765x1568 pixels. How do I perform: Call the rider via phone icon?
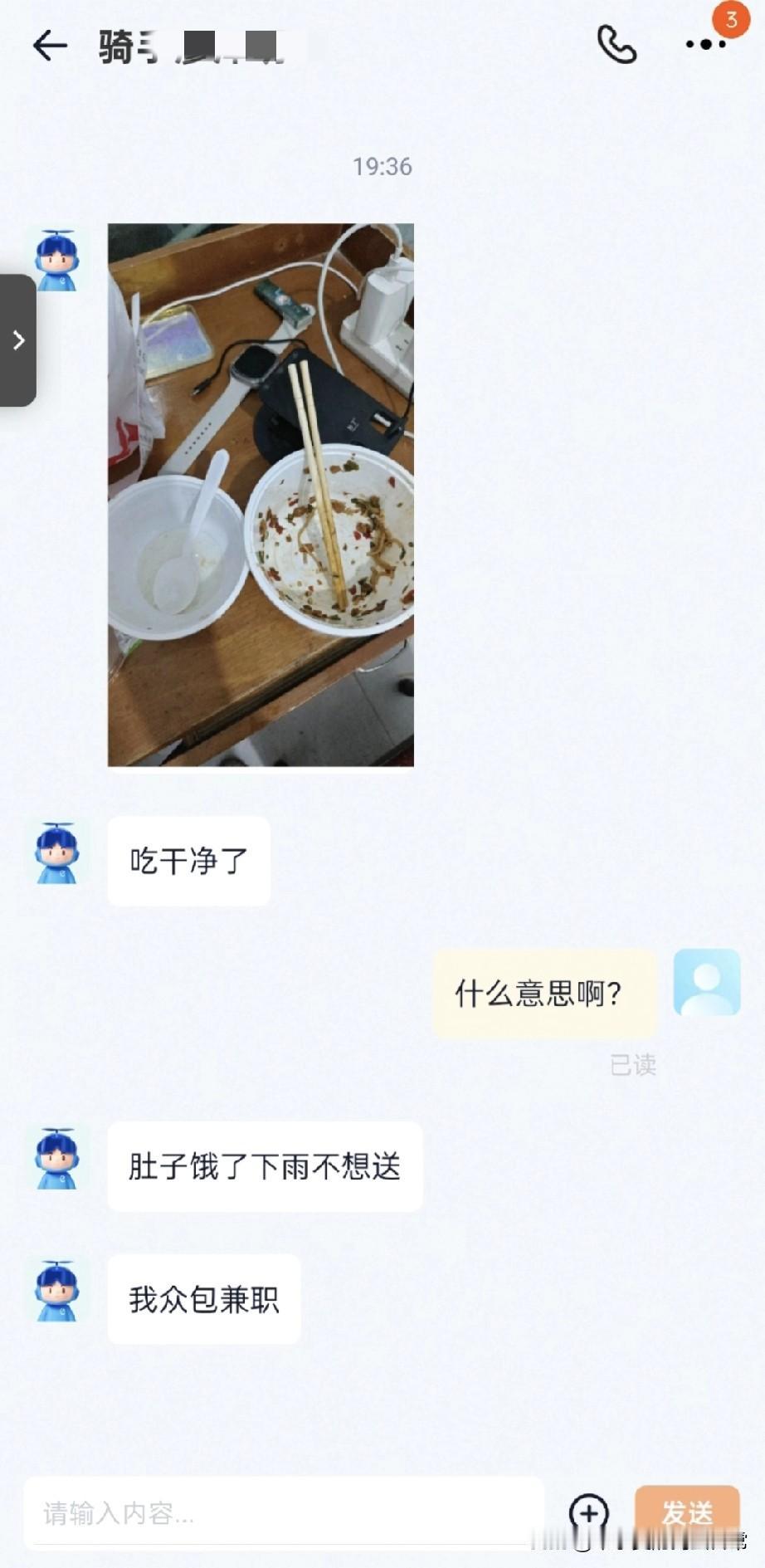(616, 45)
